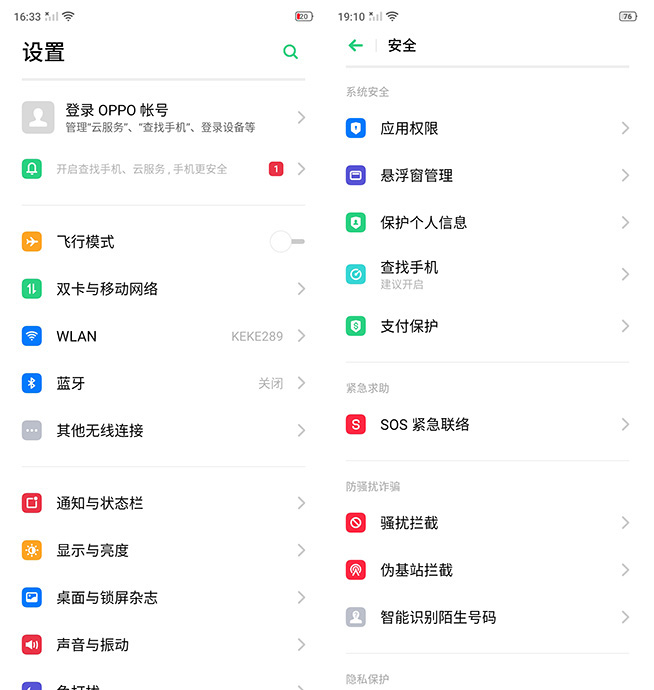Go back from the 安全 page
Viewport: 654px width, 690px height.
(x=355, y=45)
